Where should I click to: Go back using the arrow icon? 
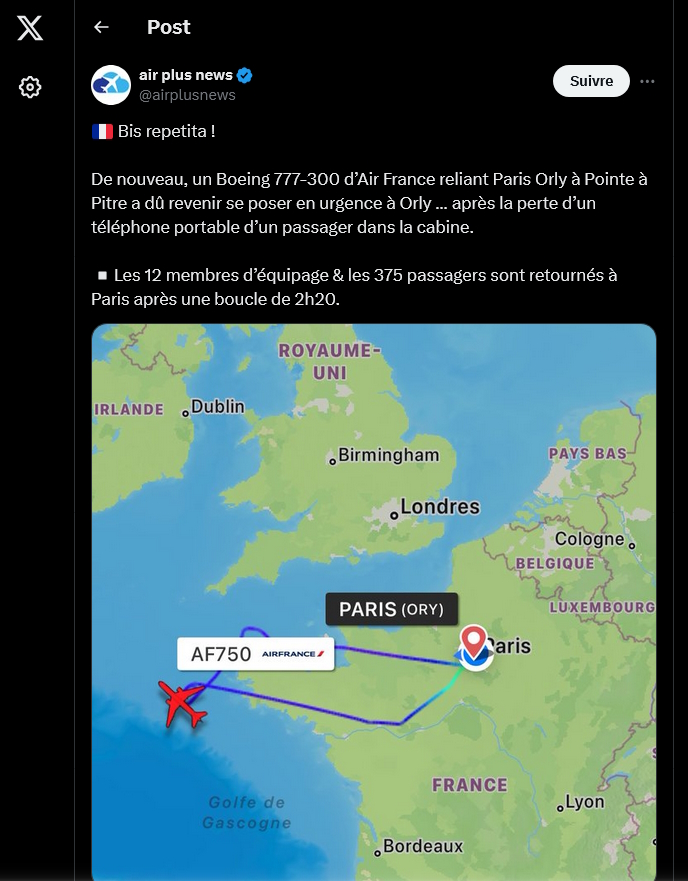pos(101,28)
